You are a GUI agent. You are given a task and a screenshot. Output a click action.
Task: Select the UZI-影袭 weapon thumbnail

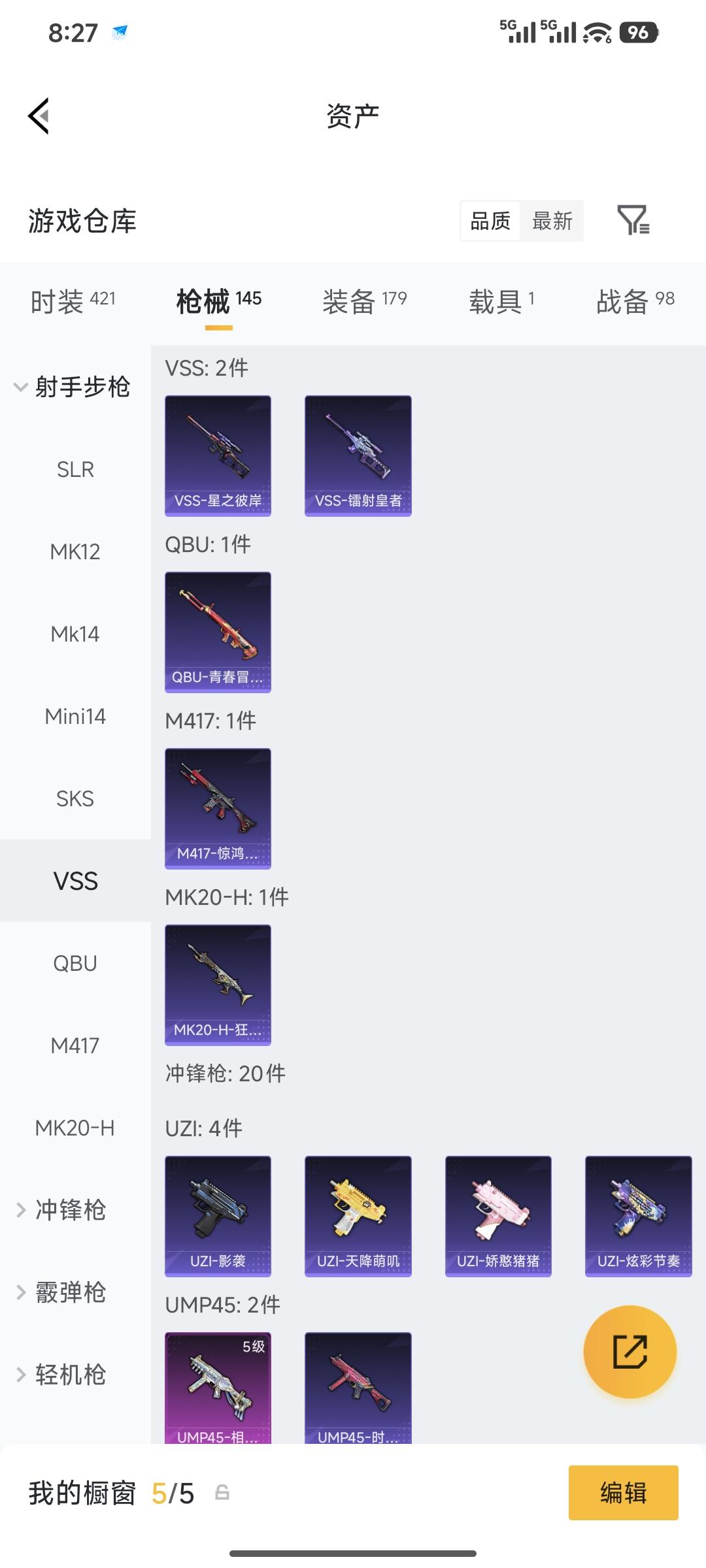pyautogui.click(x=218, y=1215)
